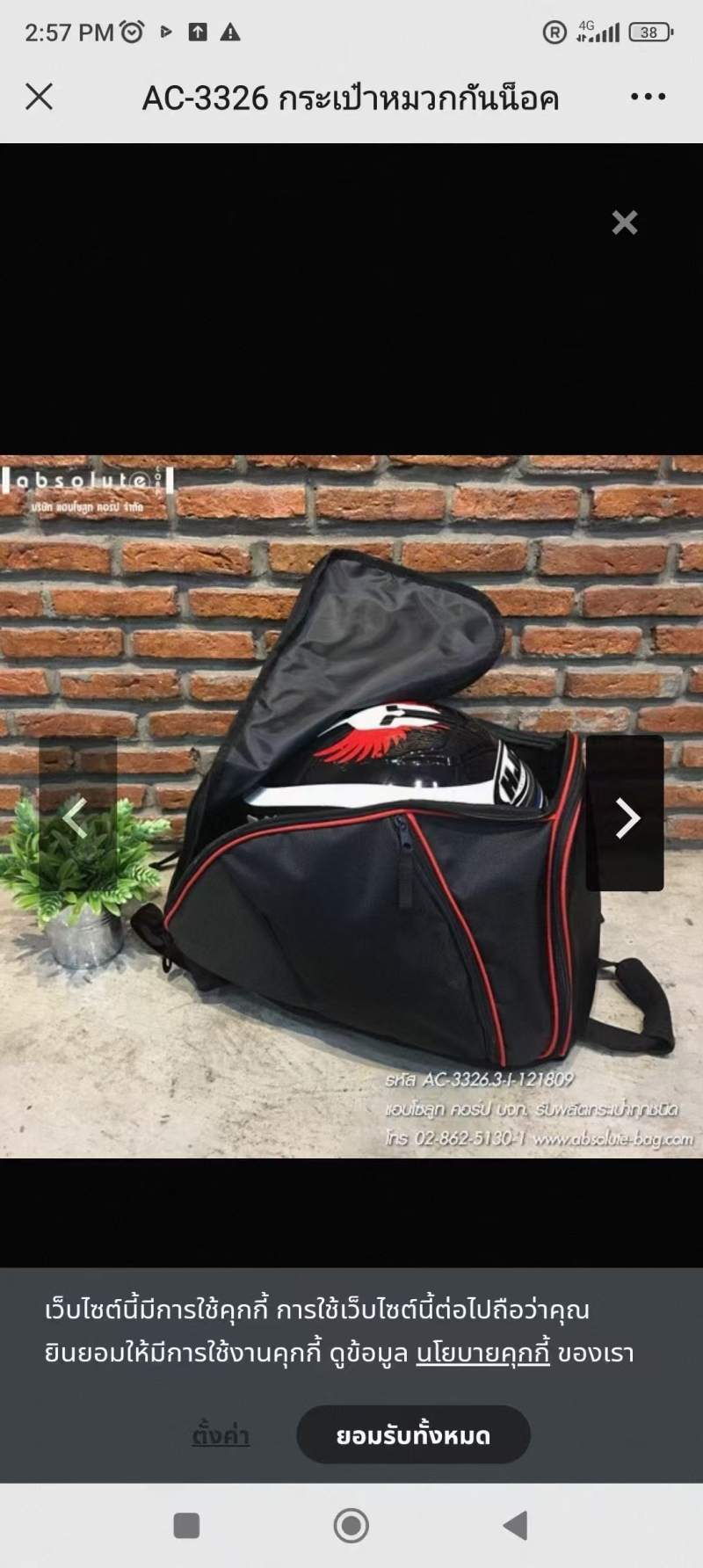
Task: Tap the system back button
Action: click(x=516, y=1526)
